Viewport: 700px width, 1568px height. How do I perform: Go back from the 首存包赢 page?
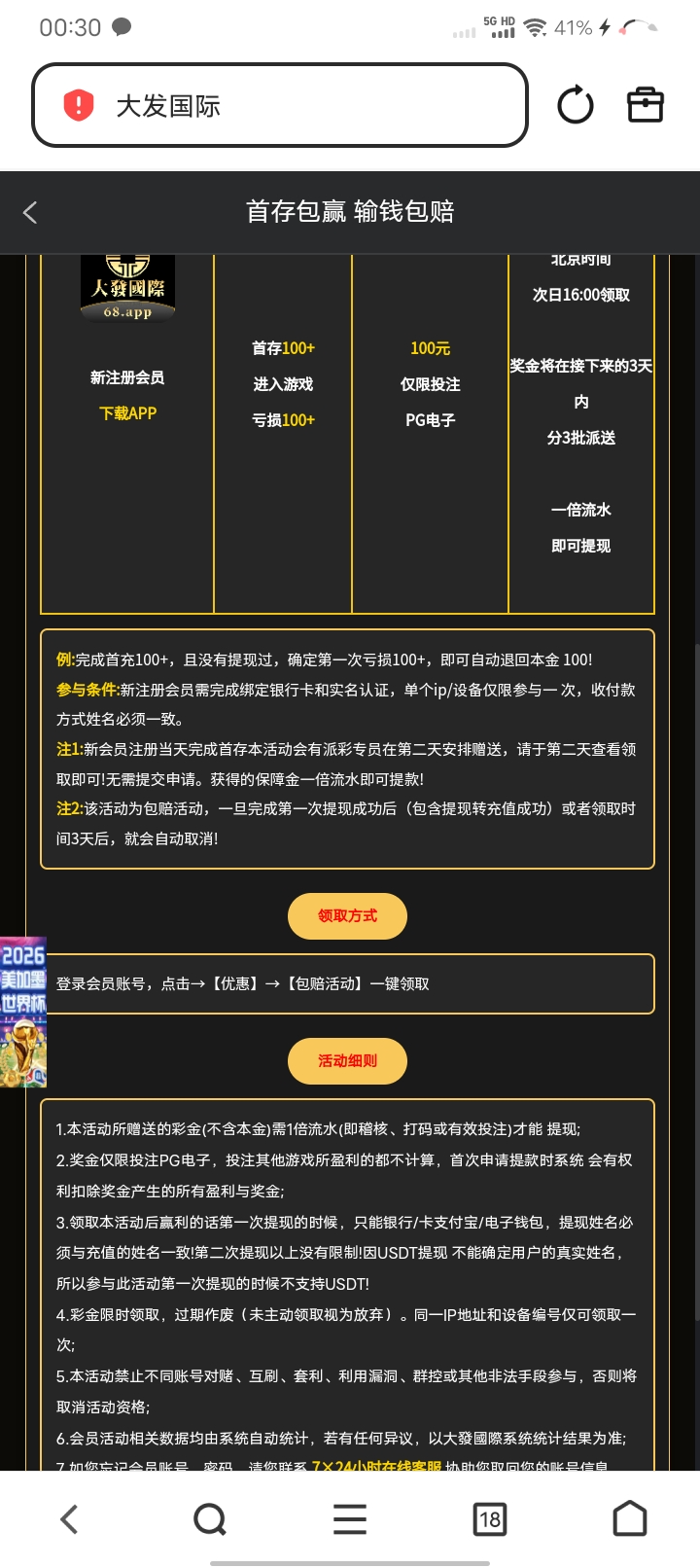30,212
